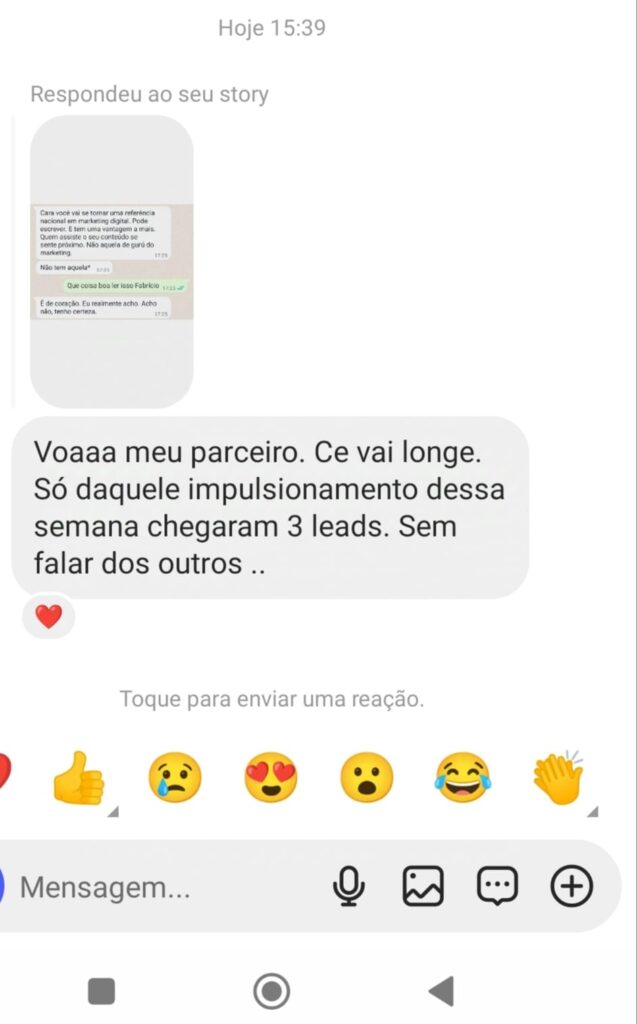Screen dimensions: 637x1024
Task: React with the heart-eyes emoji
Action: (x=271, y=779)
